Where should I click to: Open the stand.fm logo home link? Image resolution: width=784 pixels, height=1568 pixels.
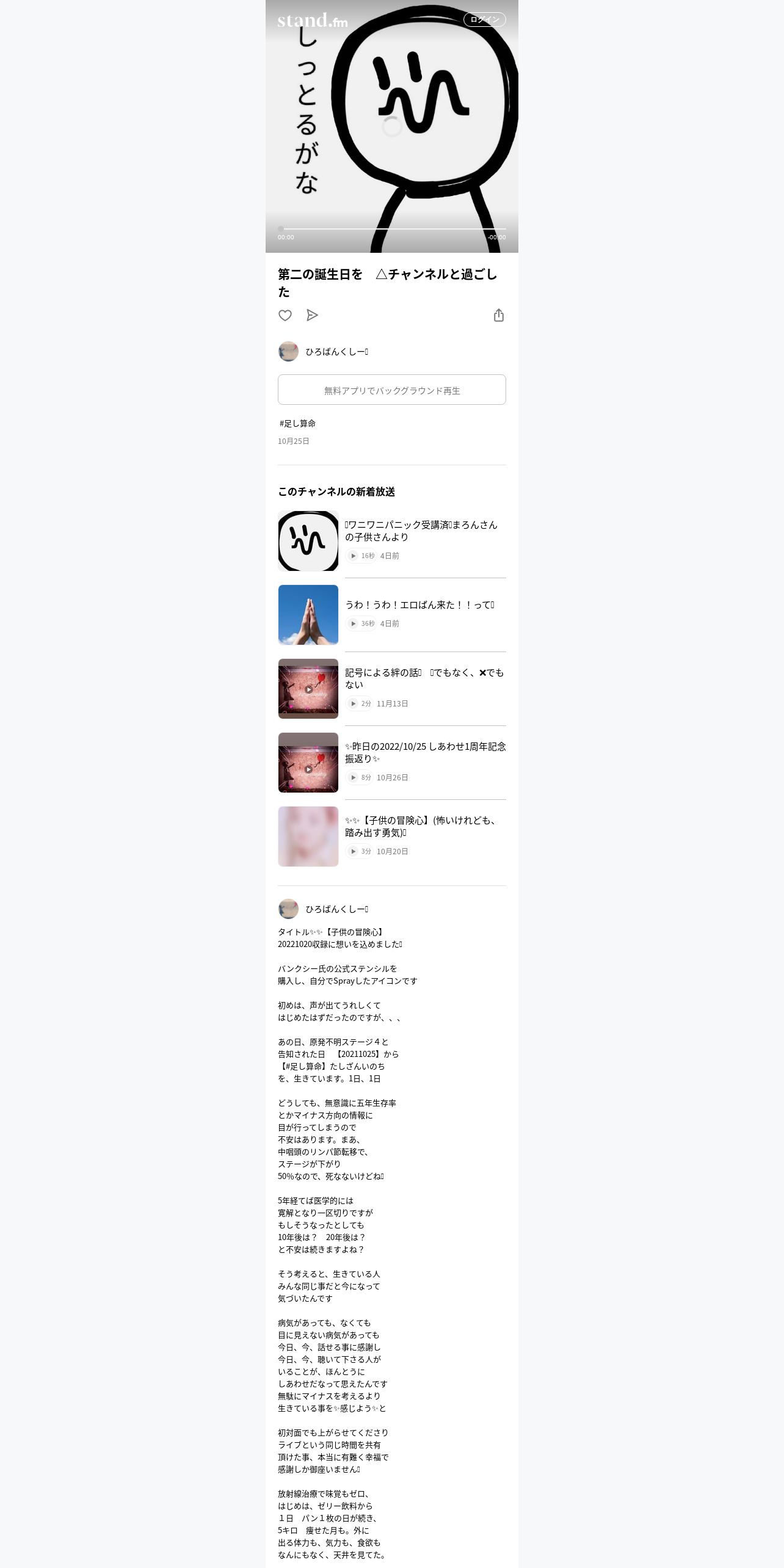(x=313, y=21)
